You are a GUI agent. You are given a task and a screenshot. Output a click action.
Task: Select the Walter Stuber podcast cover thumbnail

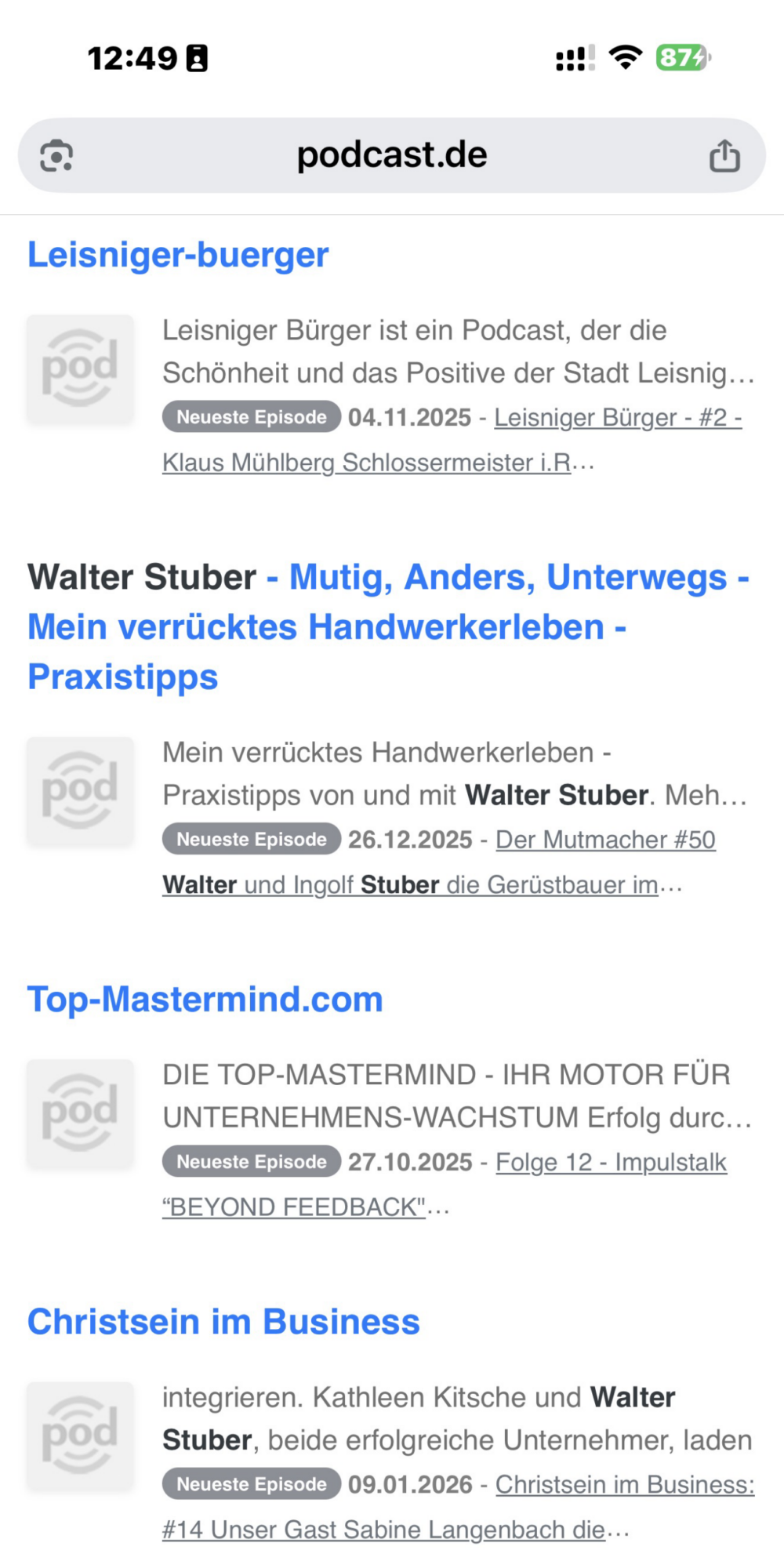(80, 791)
